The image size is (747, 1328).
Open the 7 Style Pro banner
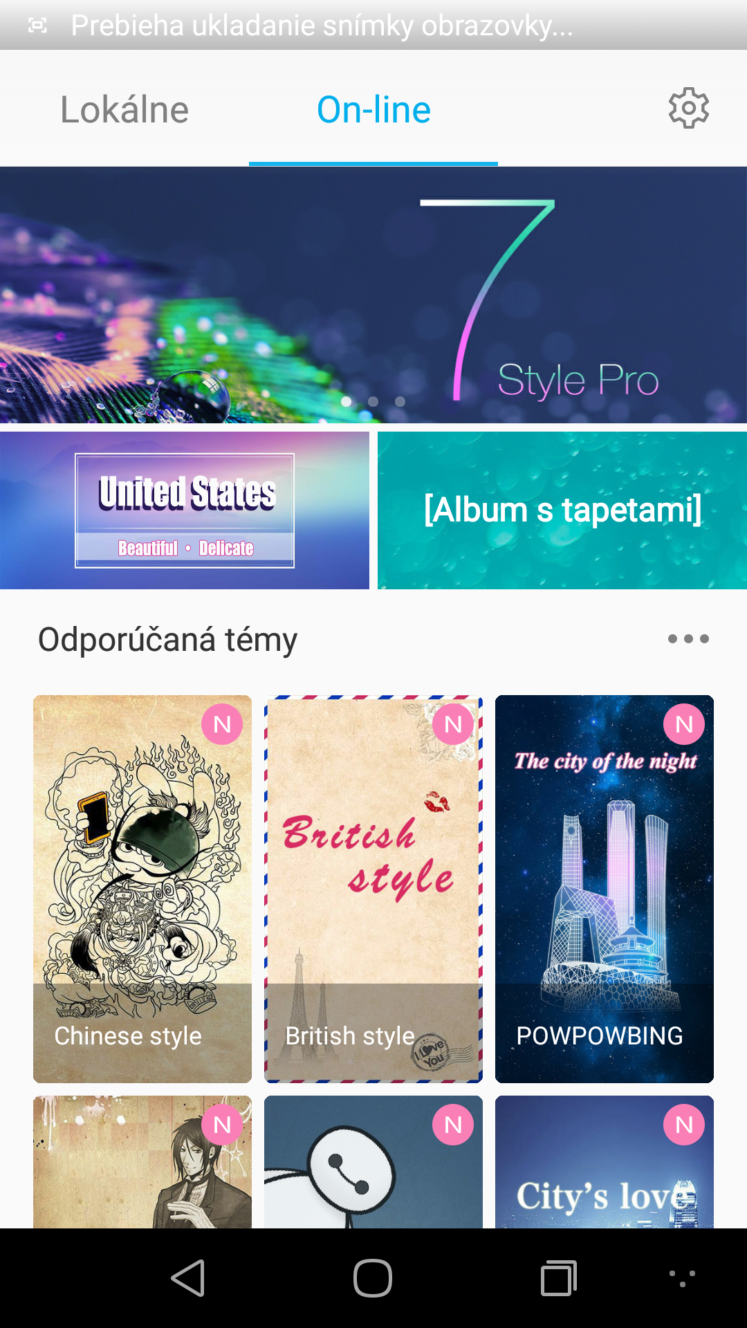coord(373,295)
